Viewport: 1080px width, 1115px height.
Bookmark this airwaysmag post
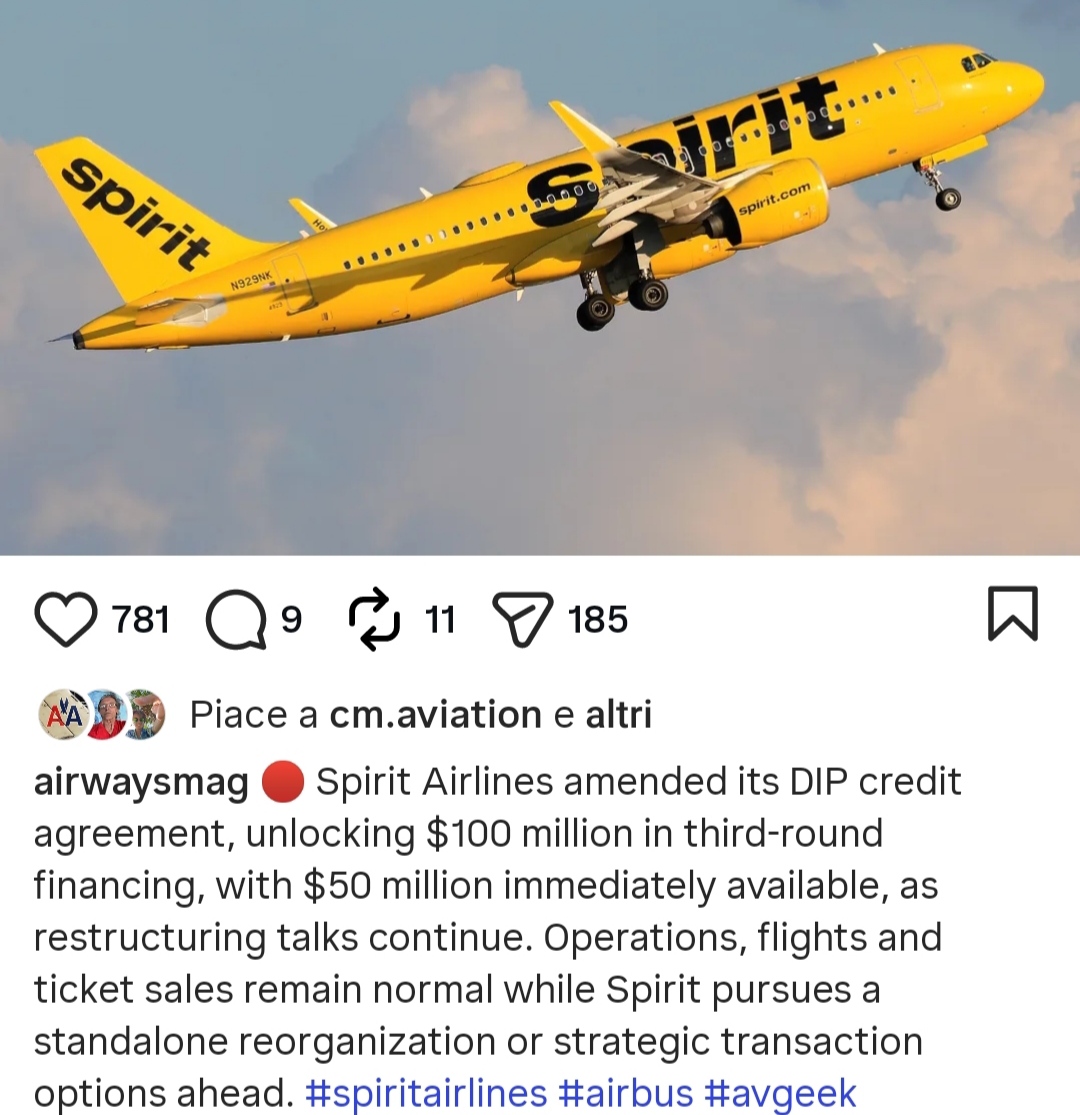tap(1013, 614)
